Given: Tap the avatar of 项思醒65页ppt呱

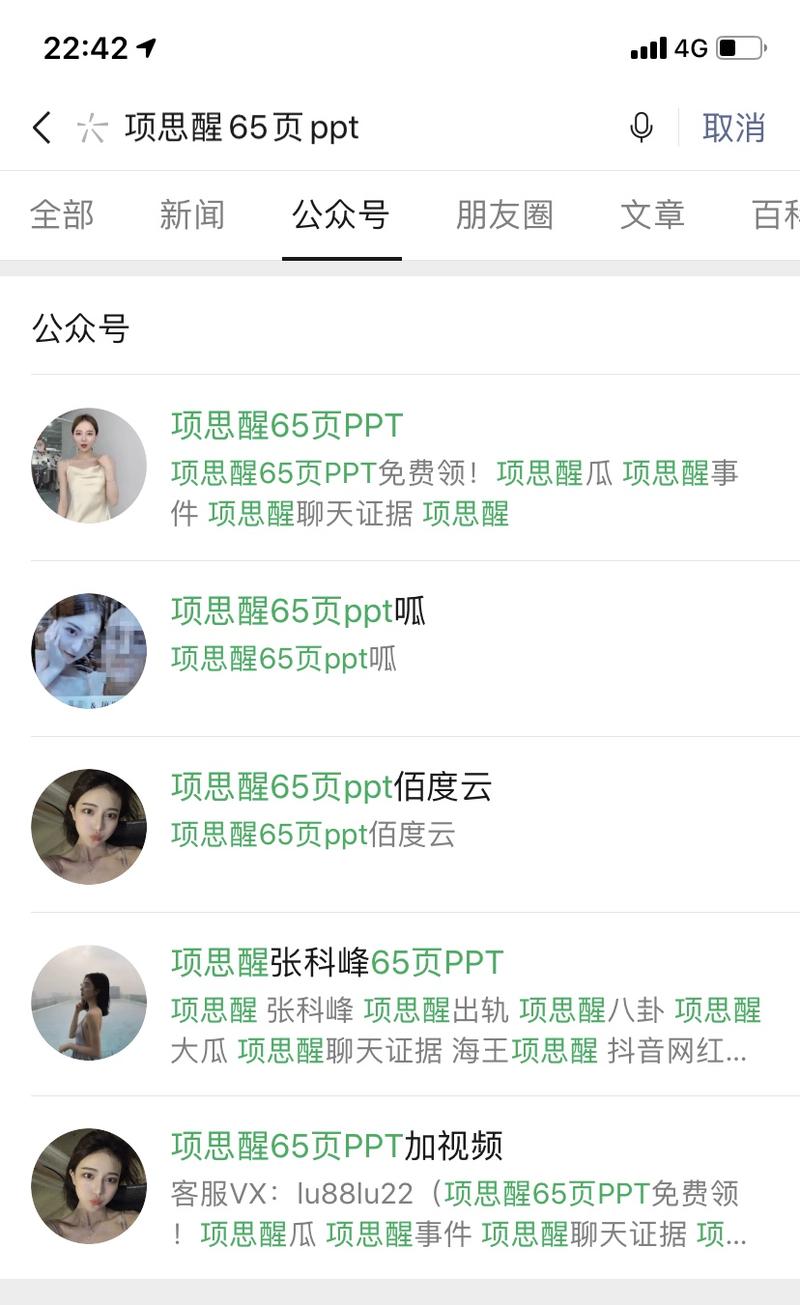Looking at the screenshot, I should pyautogui.click(x=88, y=650).
